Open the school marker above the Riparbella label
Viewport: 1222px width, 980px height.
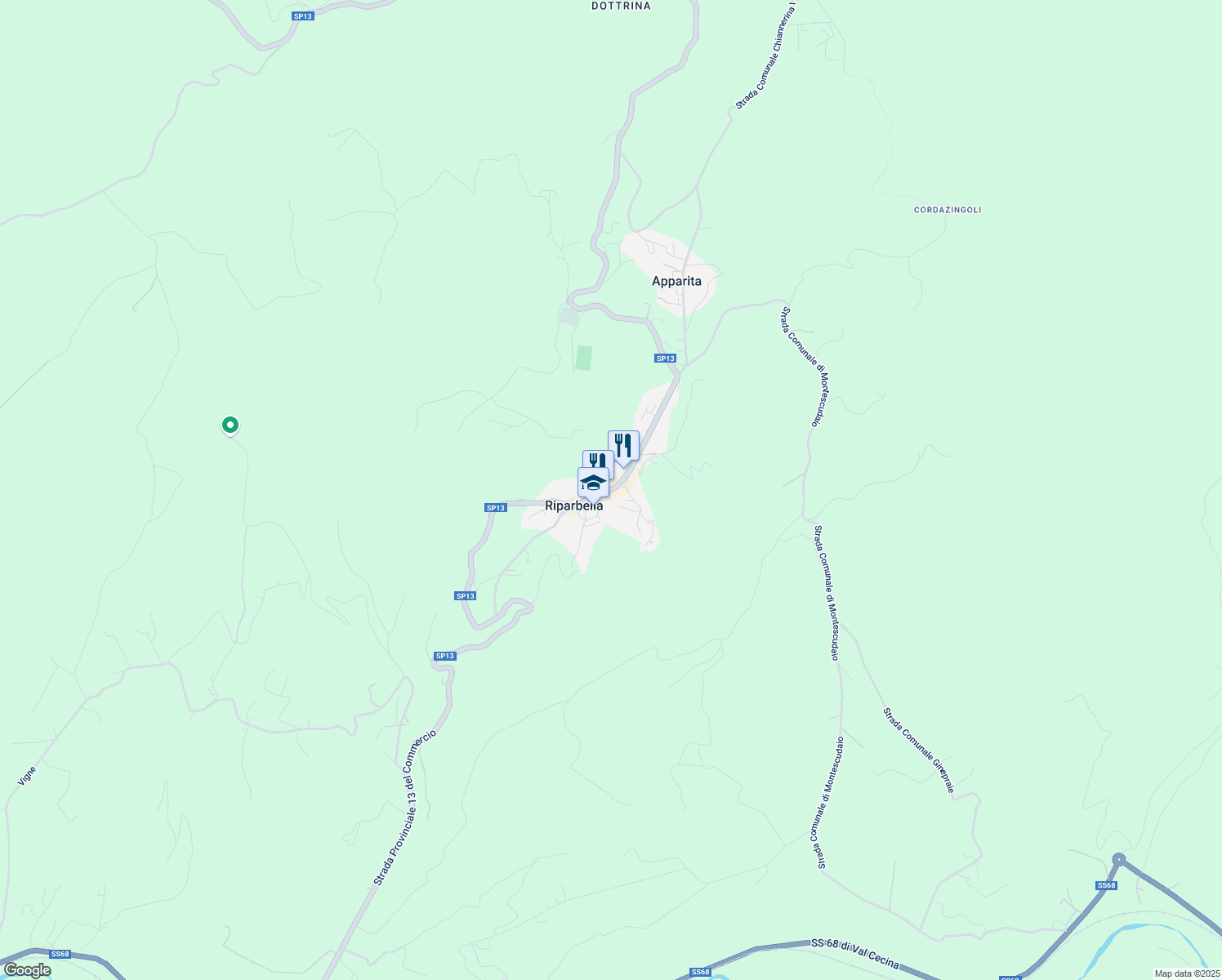(593, 483)
